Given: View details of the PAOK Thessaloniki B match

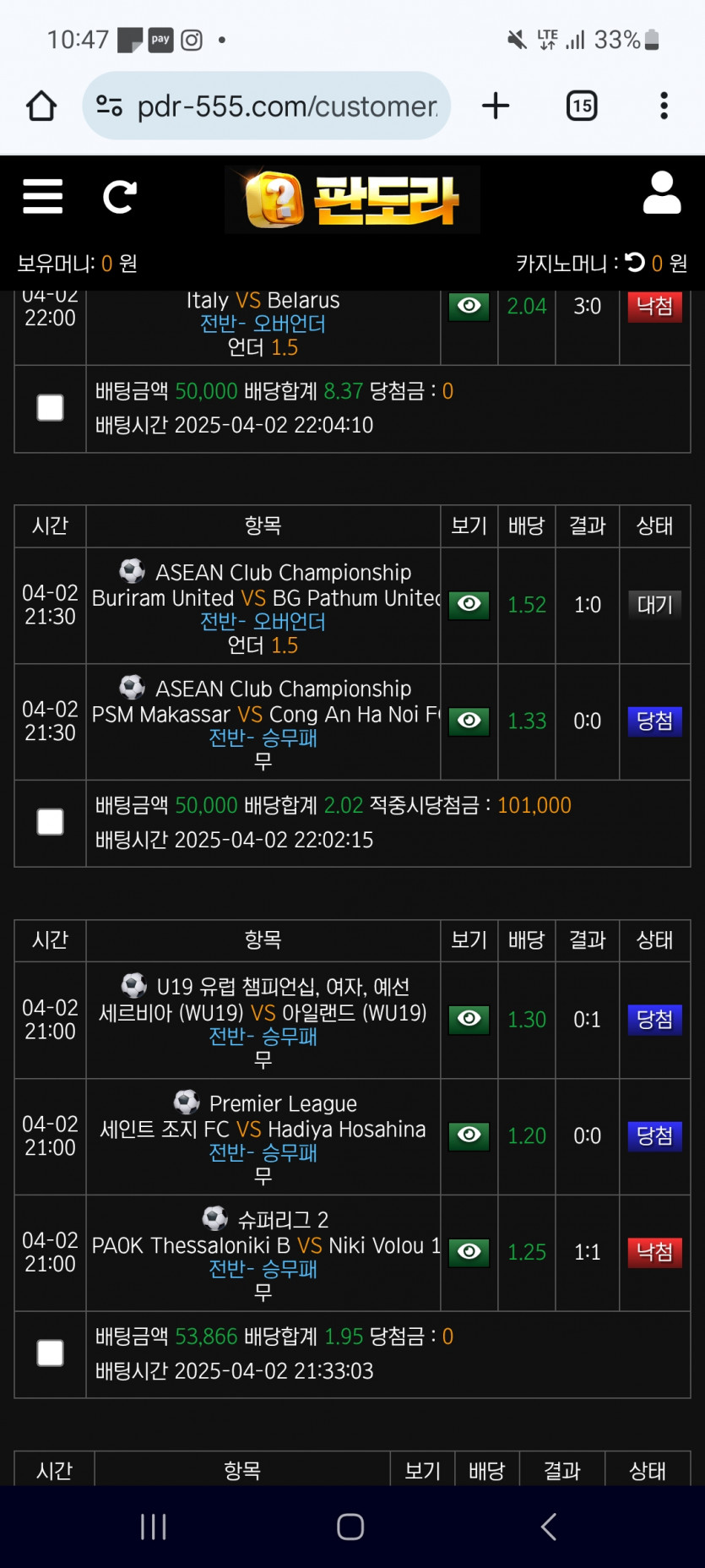Looking at the screenshot, I should coord(469,1252).
